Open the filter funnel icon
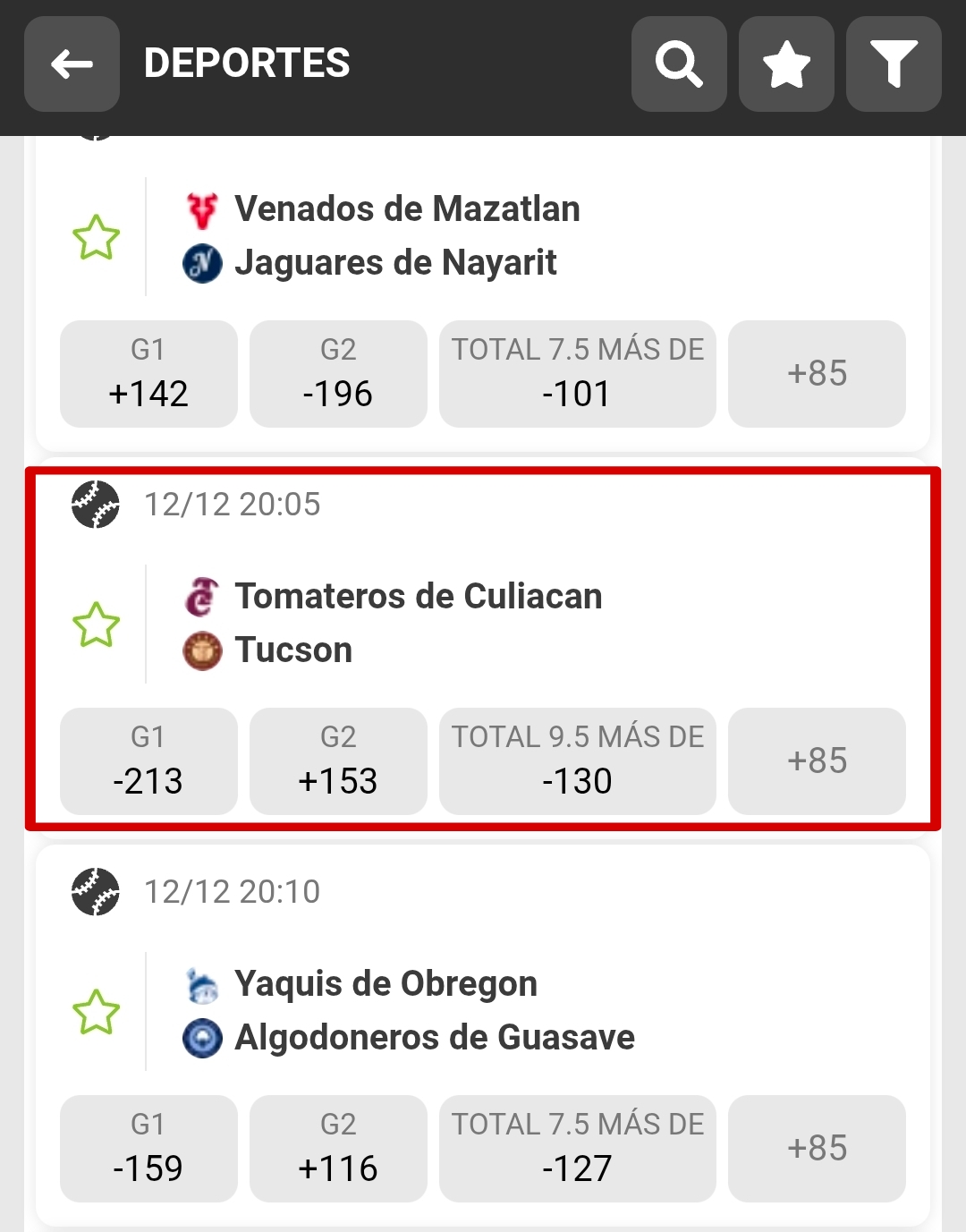This screenshot has height=1232, width=966. pos(893,64)
